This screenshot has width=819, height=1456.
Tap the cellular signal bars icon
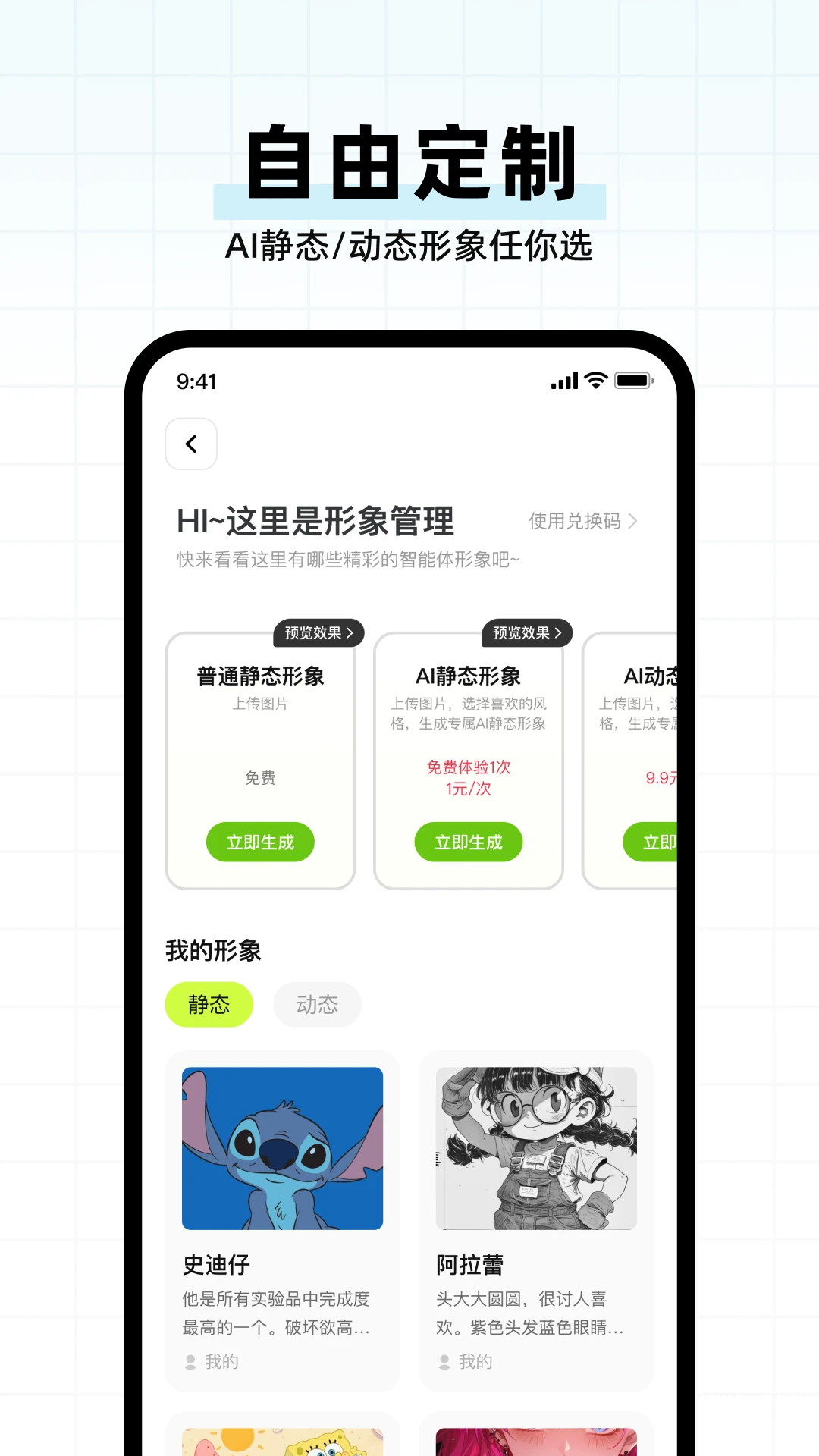(x=564, y=379)
